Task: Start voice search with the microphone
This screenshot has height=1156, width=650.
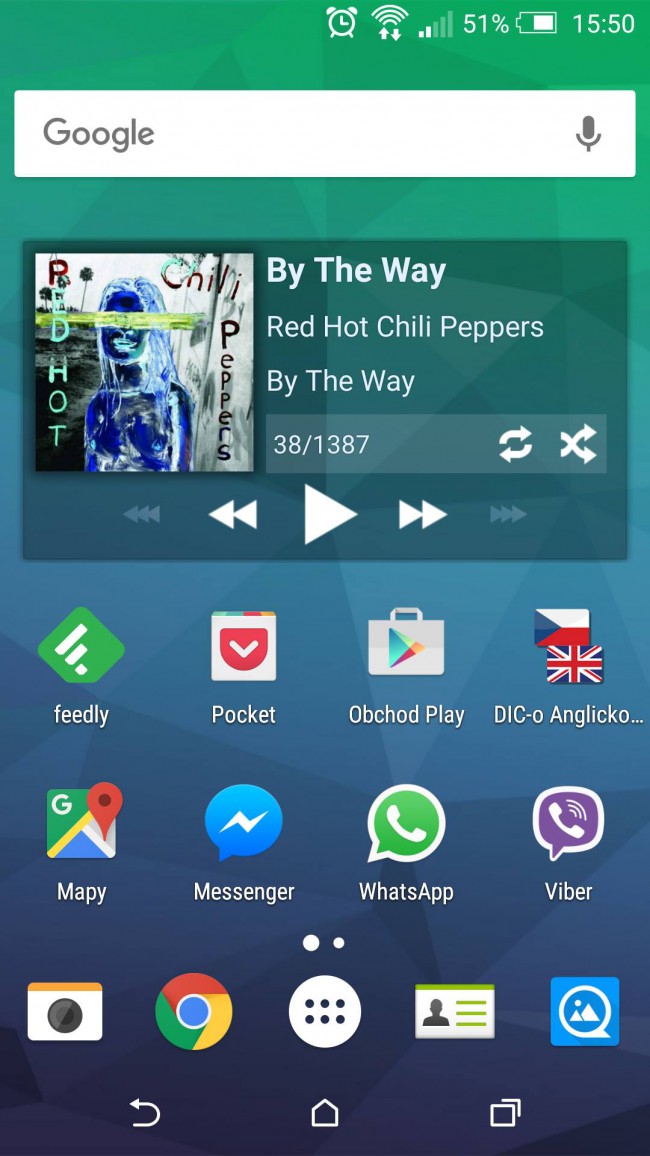Action: (588, 133)
